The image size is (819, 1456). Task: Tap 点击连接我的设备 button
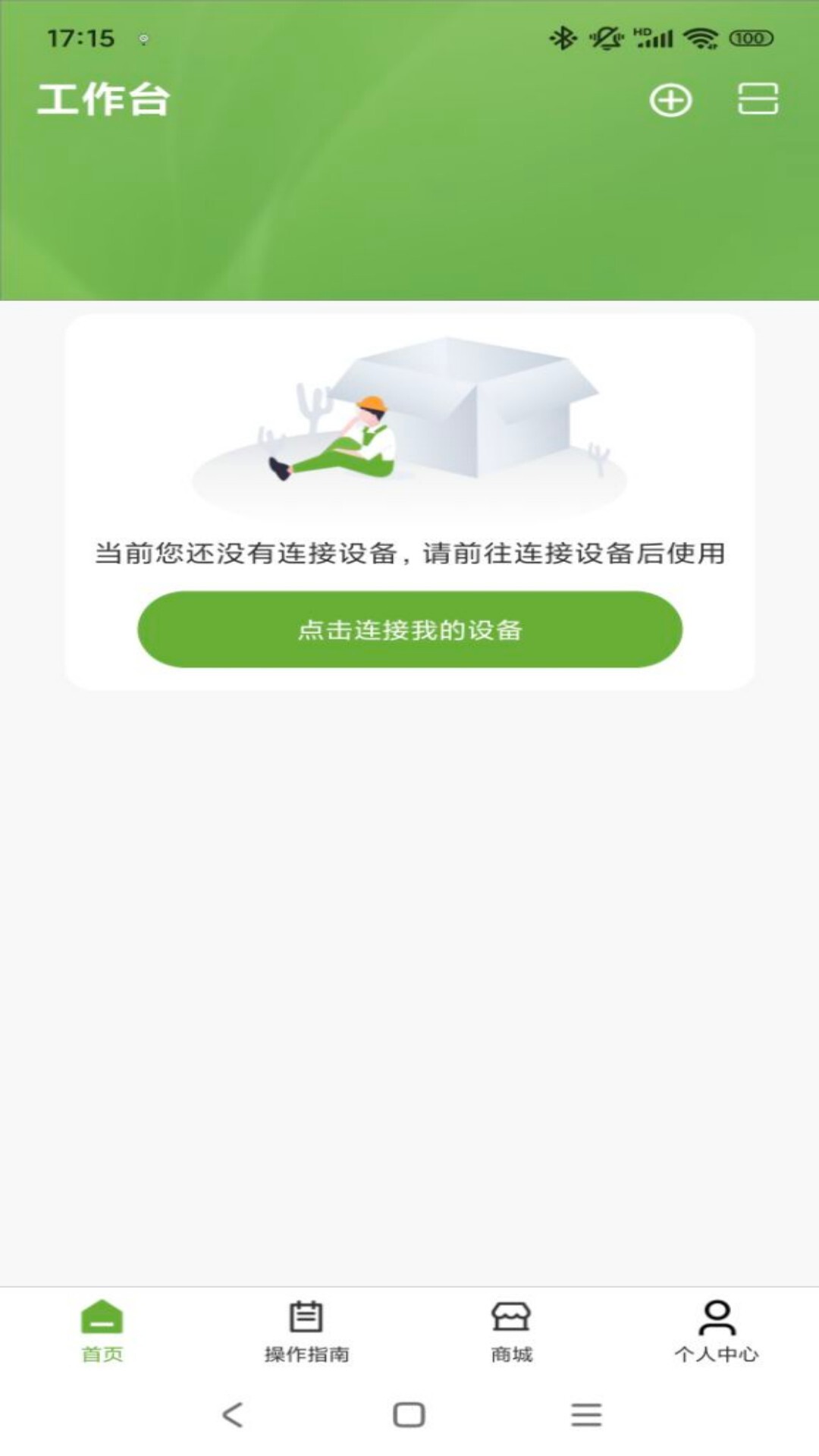[x=409, y=629]
